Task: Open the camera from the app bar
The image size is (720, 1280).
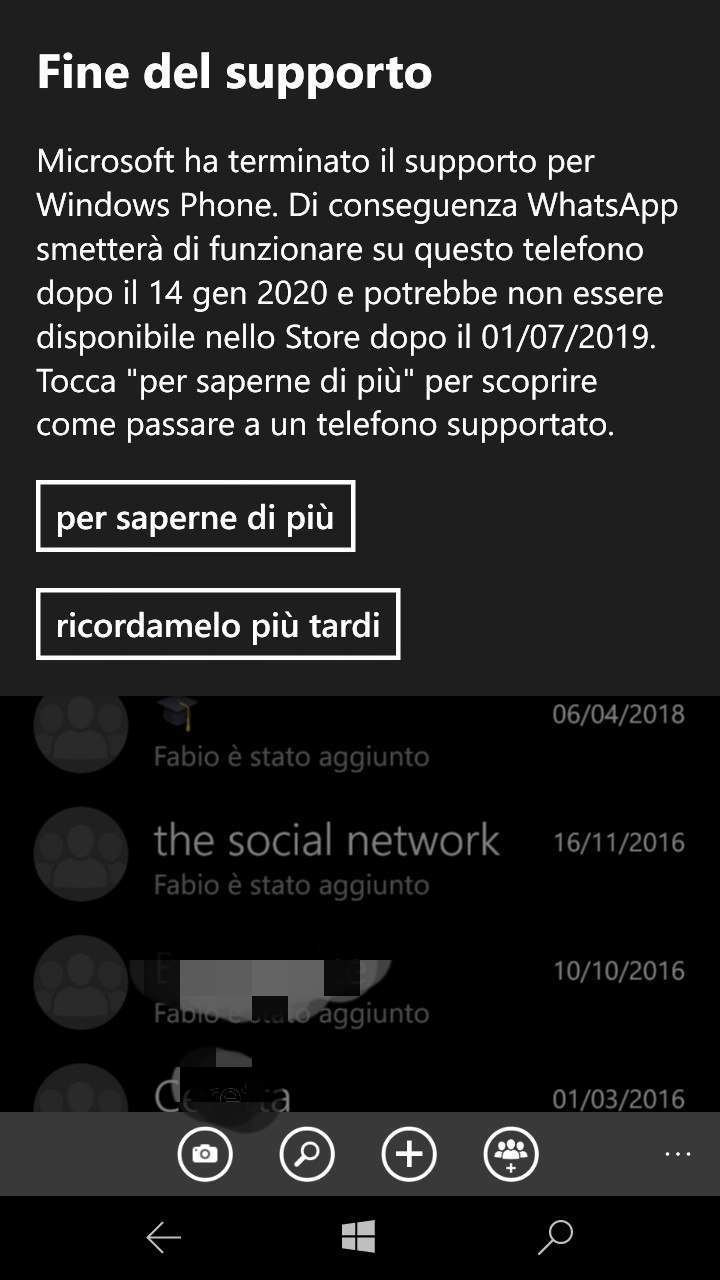Action: [205, 1154]
